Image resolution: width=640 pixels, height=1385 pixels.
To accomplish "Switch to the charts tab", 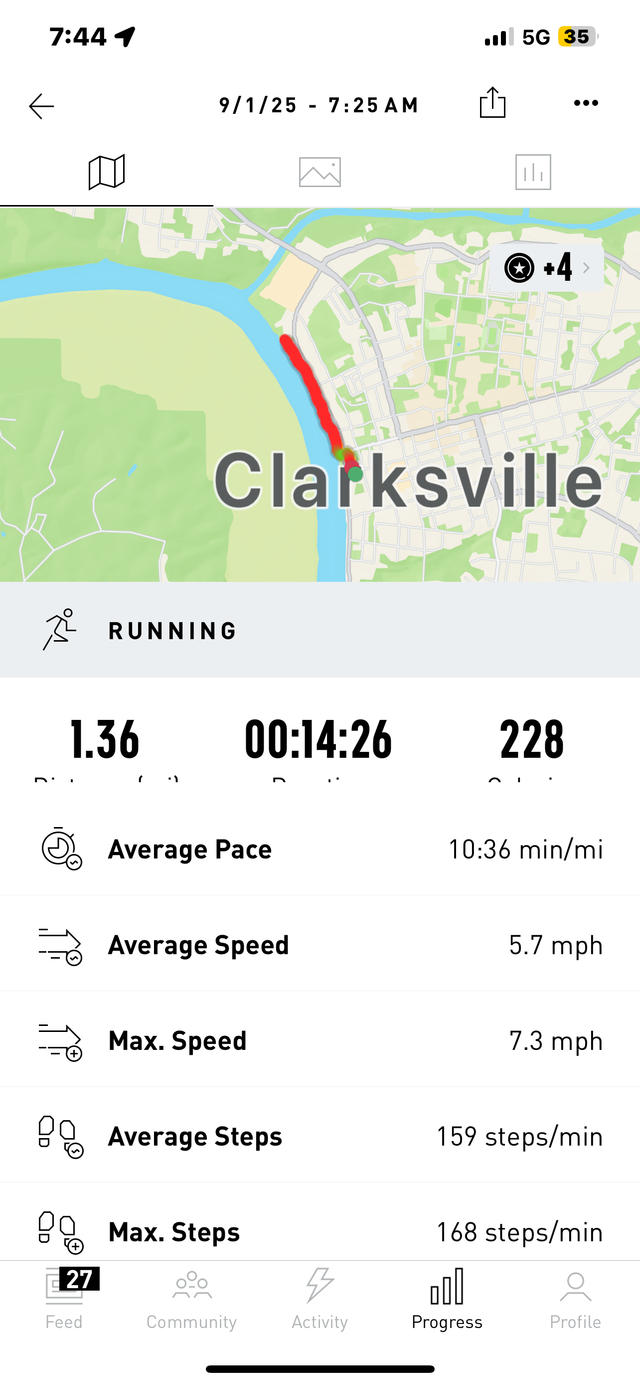I will 533,172.
